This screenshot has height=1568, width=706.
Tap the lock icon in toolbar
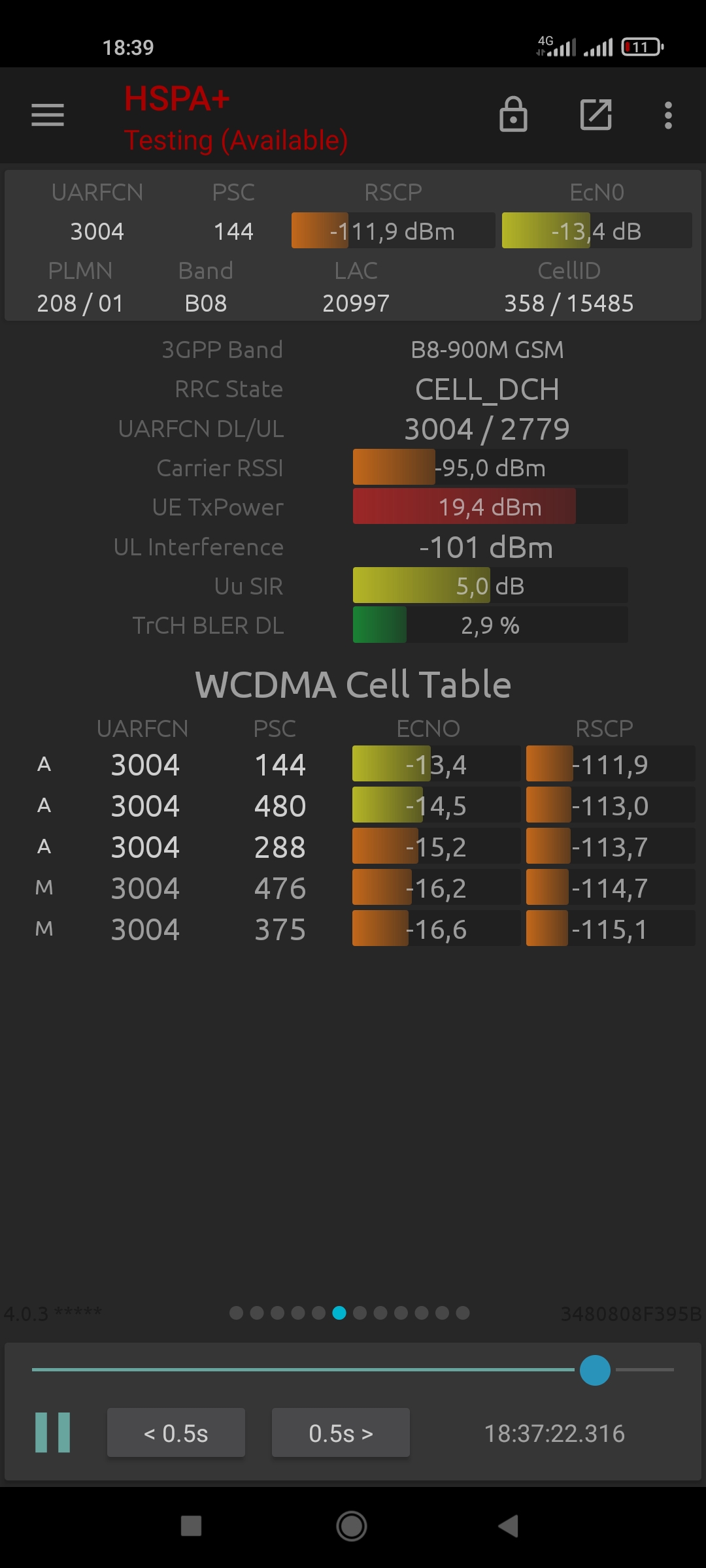tap(513, 114)
